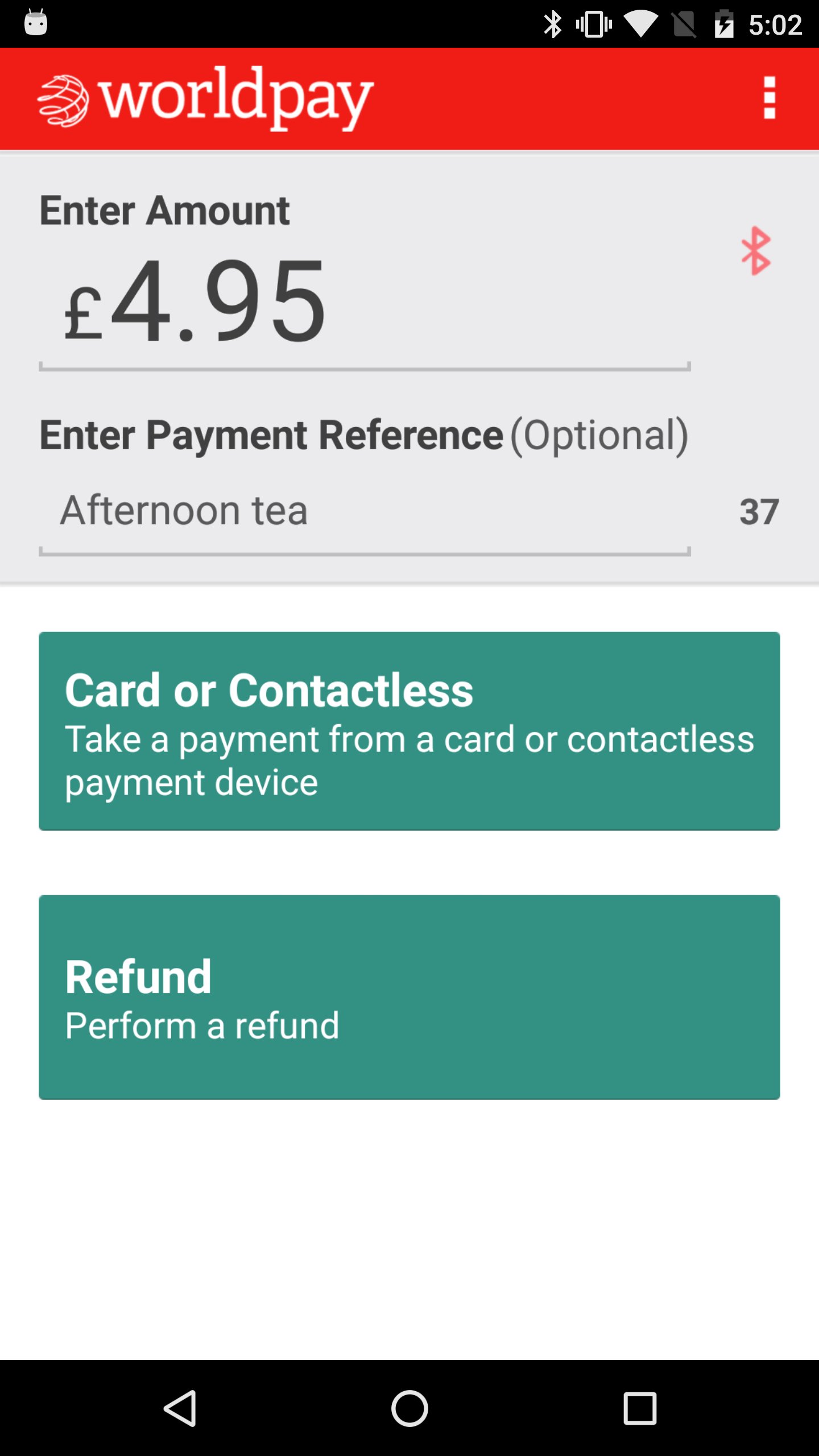Tap the Bluetooth icon in the status bar
819x1456 pixels.
coord(553,24)
